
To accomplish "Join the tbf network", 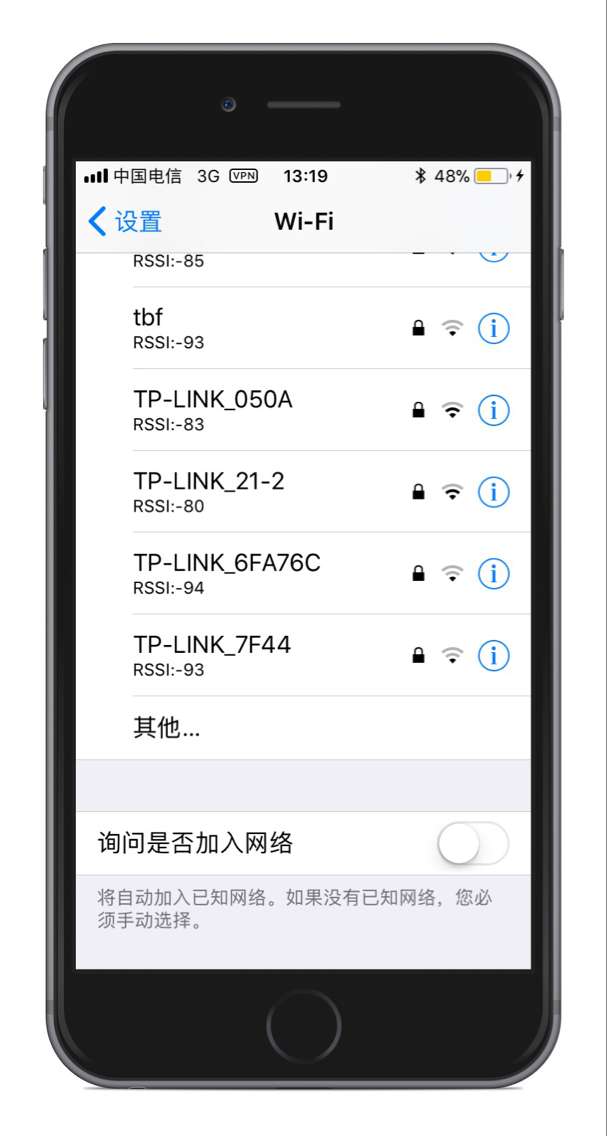I will click(250, 328).
